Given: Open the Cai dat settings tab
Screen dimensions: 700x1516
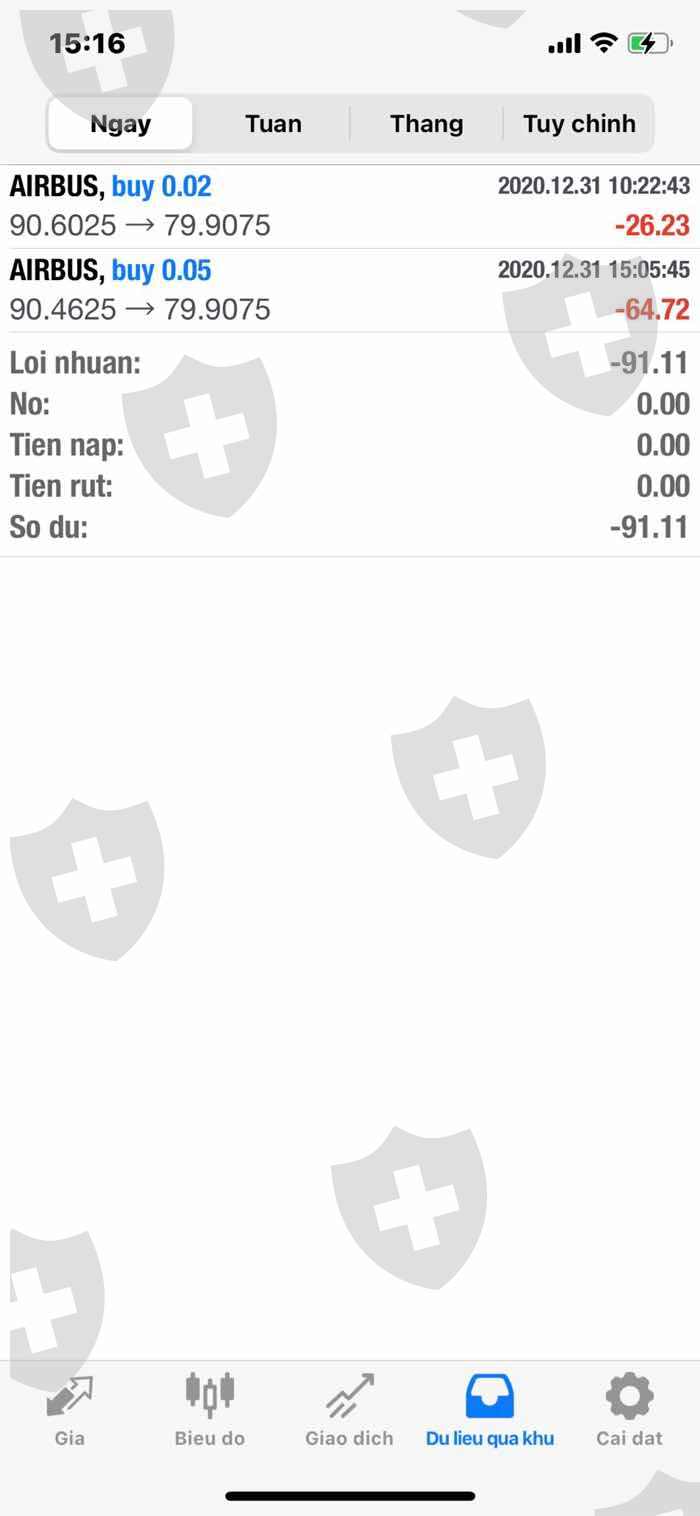Looking at the screenshot, I should tap(630, 1410).
